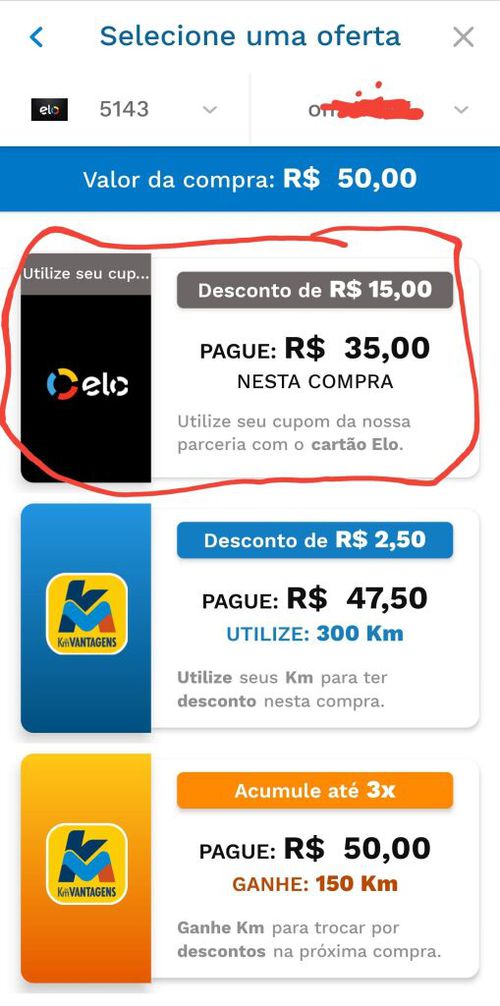Pick the offer to earn 150 Km

point(250,868)
